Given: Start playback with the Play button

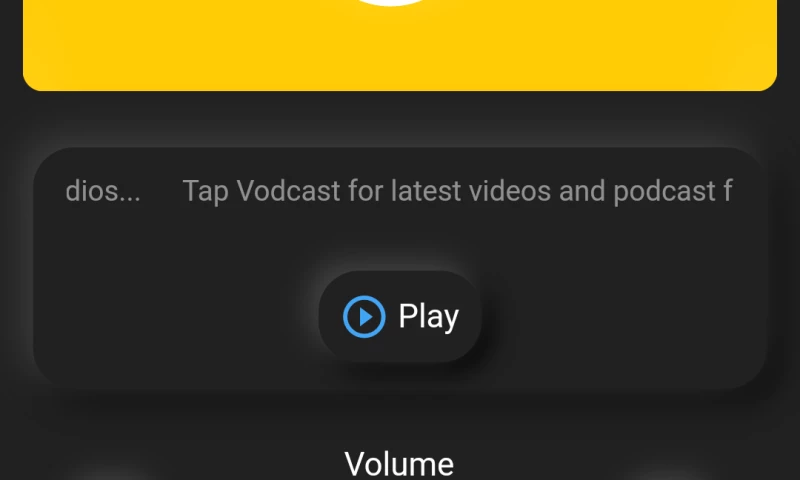Looking at the screenshot, I should click(x=401, y=317).
